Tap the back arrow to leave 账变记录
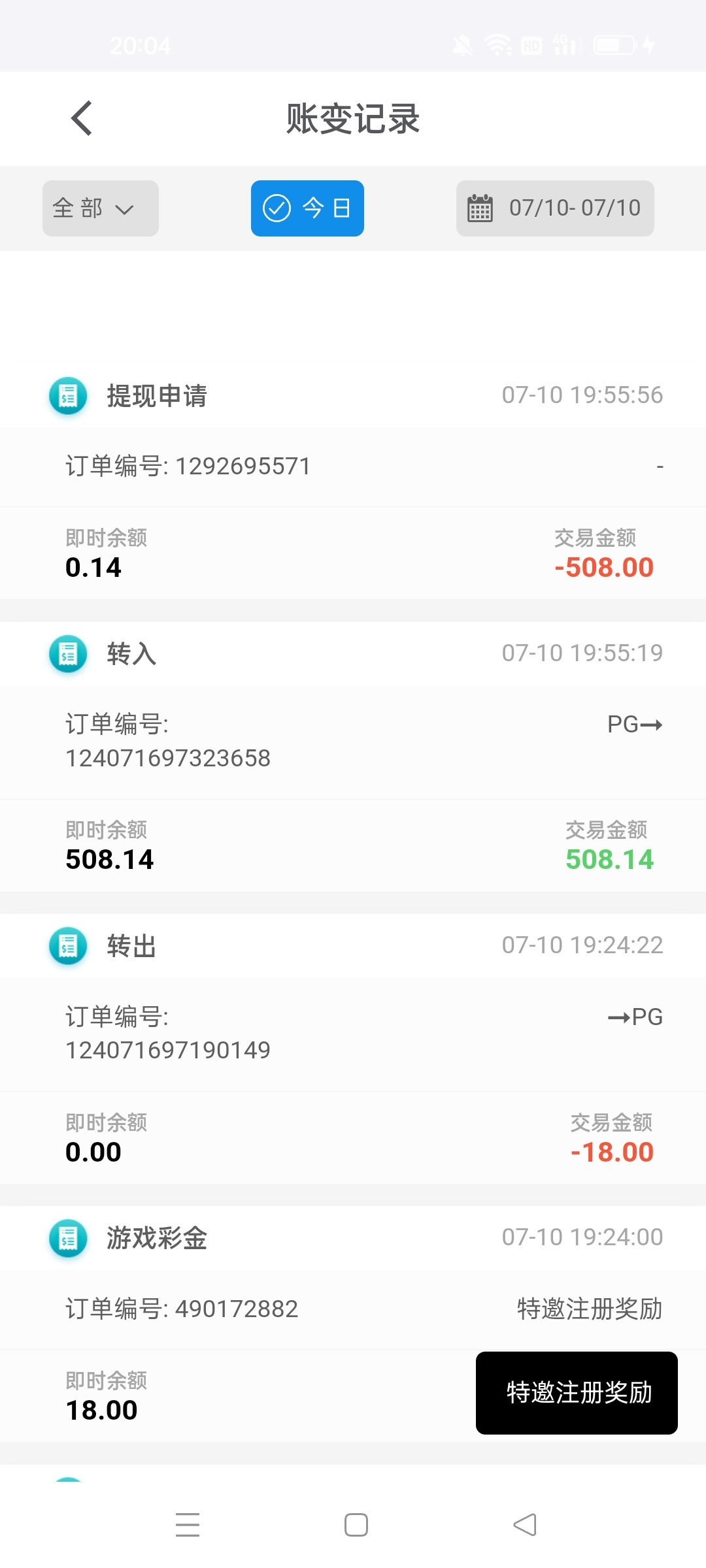The width and height of the screenshot is (706, 1568). point(80,118)
